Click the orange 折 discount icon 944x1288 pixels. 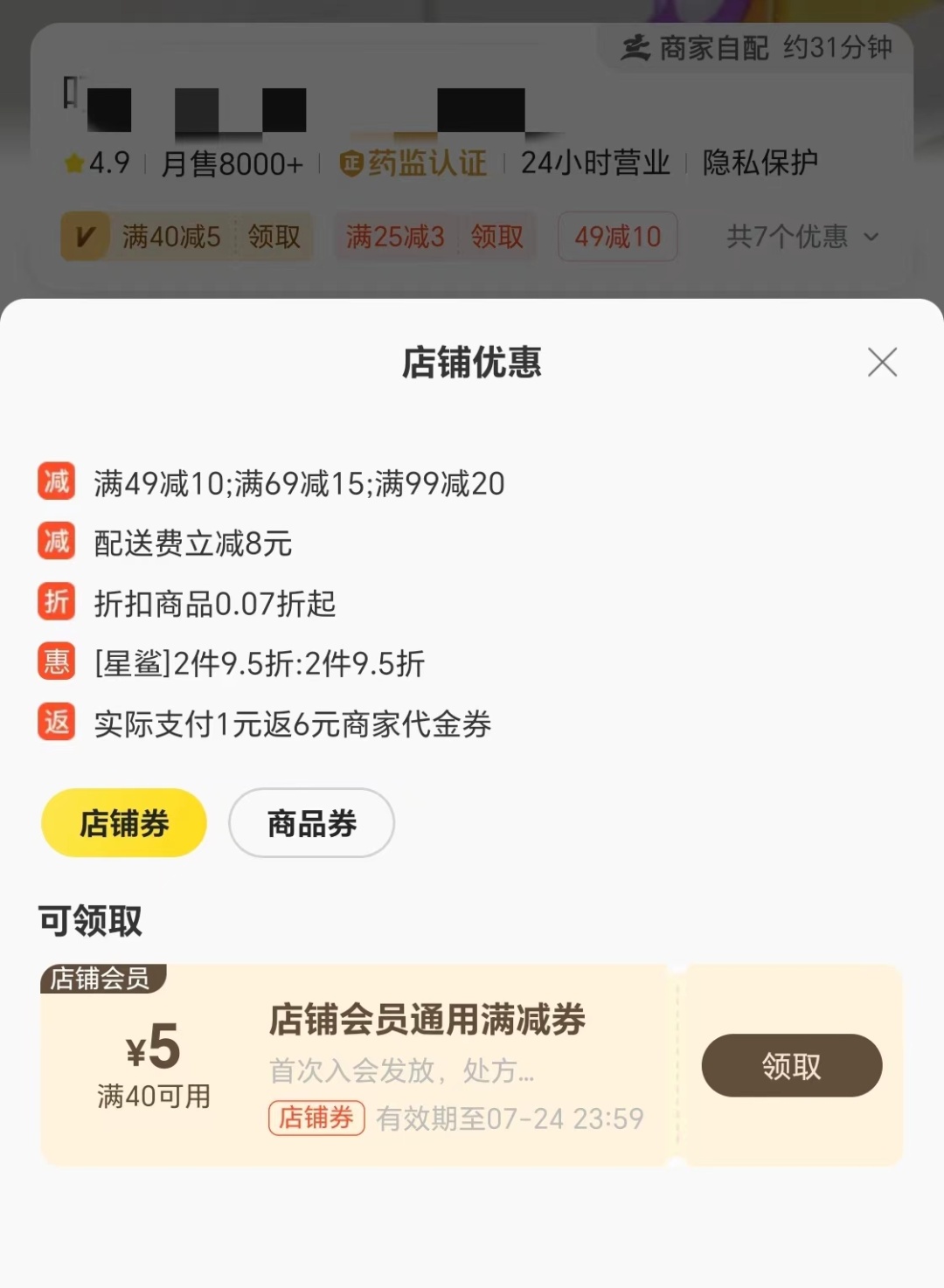pos(55,603)
